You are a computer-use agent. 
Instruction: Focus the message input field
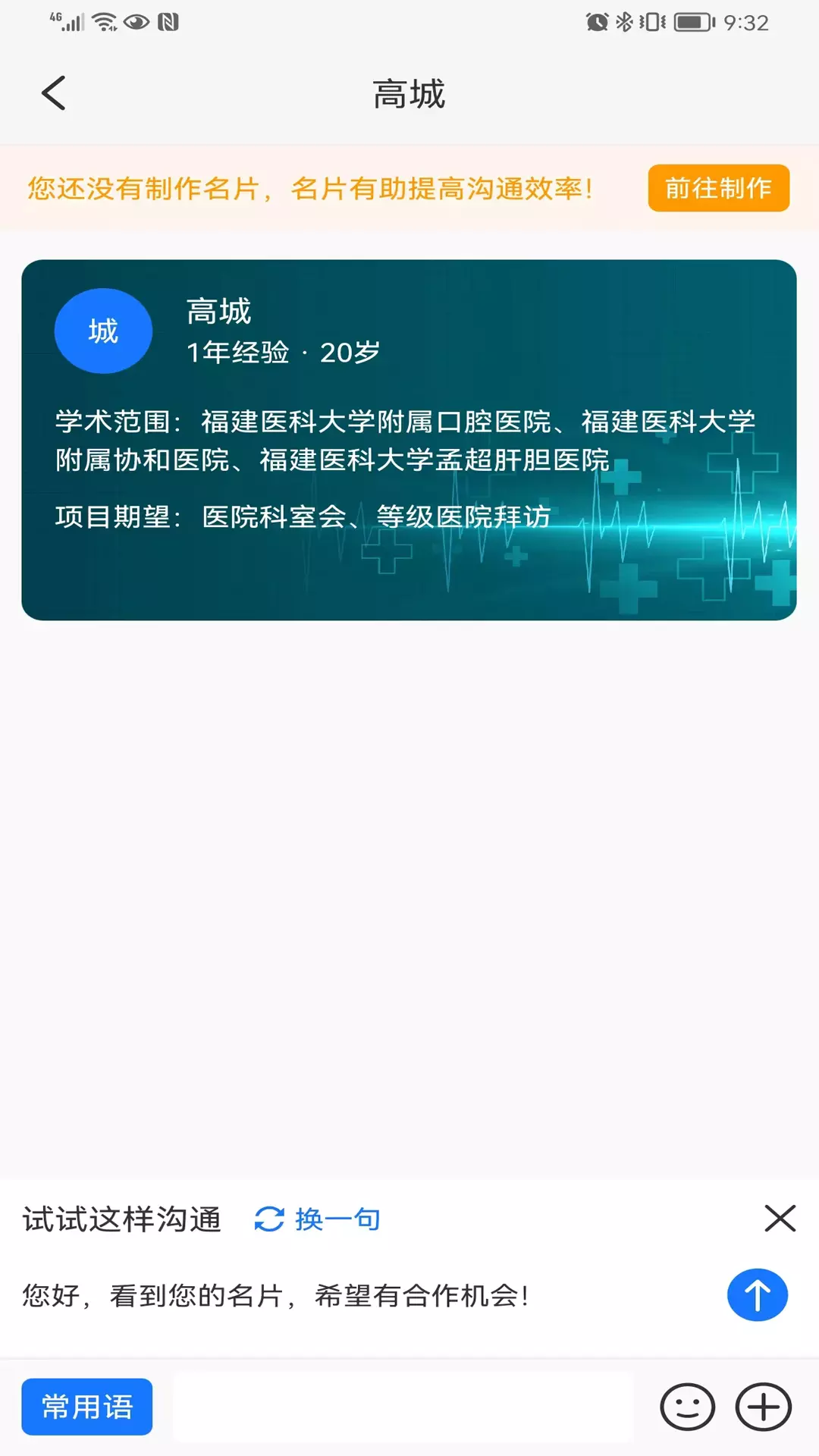click(x=403, y=1407)
